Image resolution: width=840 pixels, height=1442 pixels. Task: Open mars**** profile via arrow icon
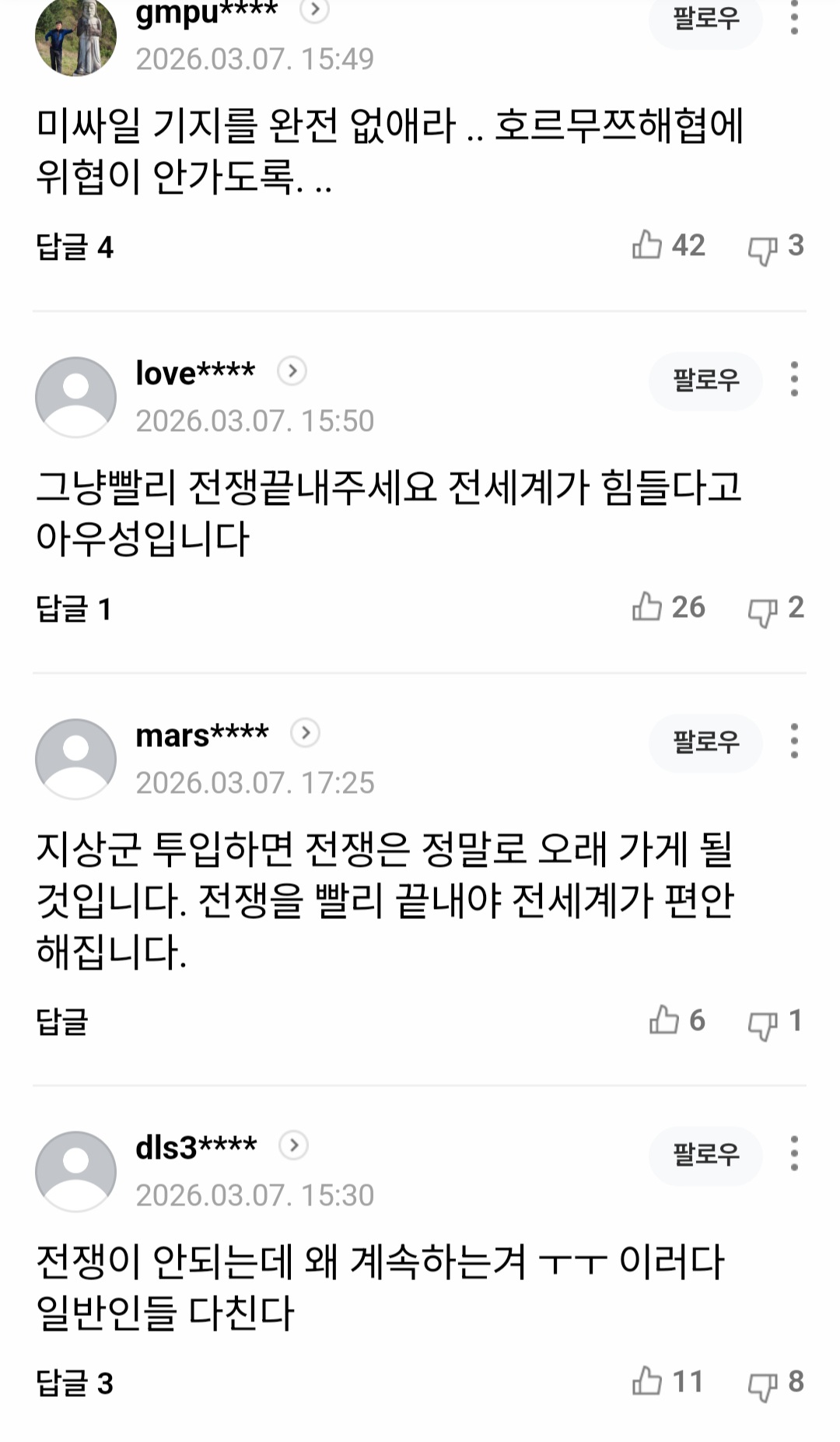(305, 733)
